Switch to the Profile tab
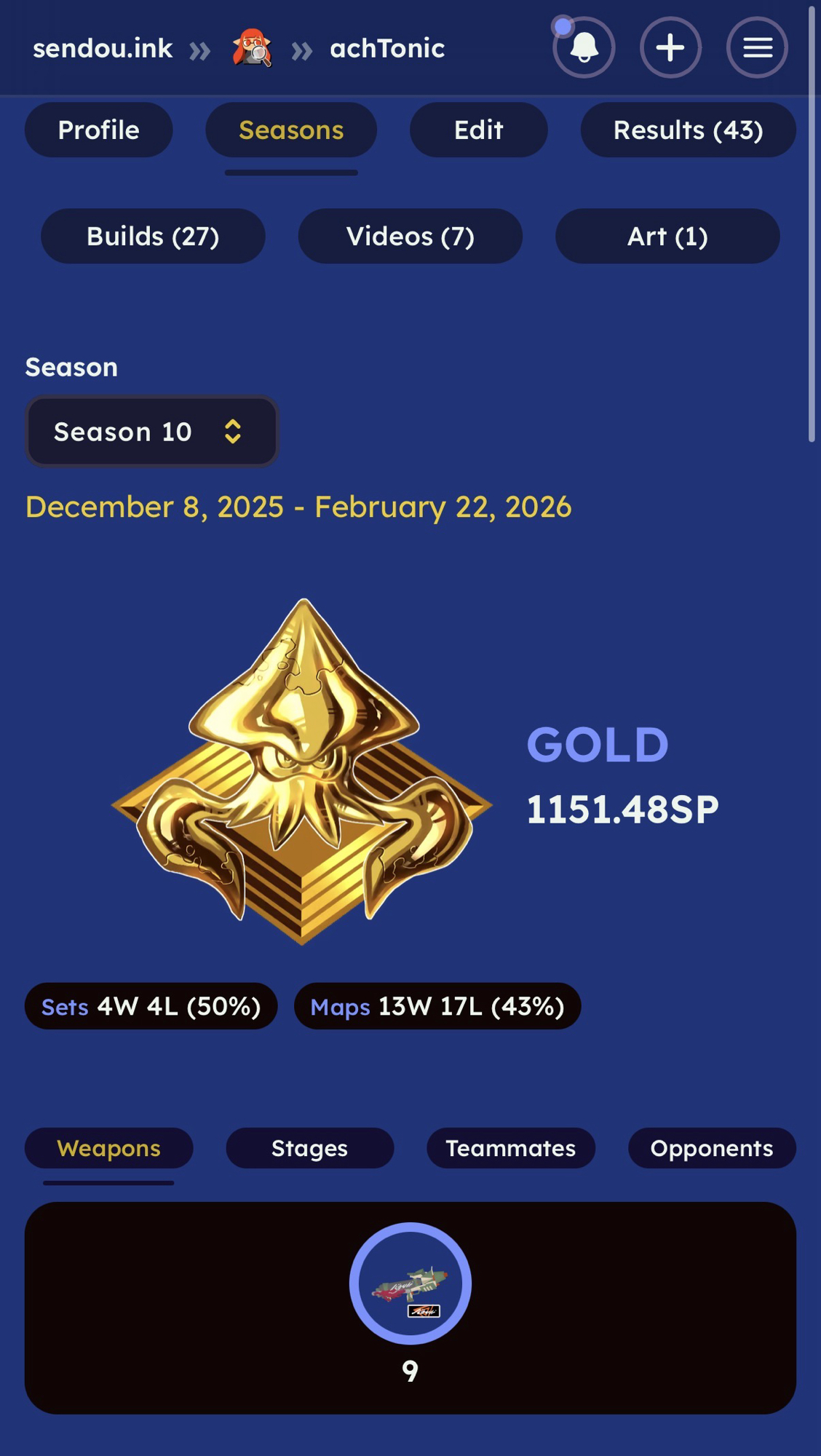This screenshot has width=821, height=1456. click(99, 130)
